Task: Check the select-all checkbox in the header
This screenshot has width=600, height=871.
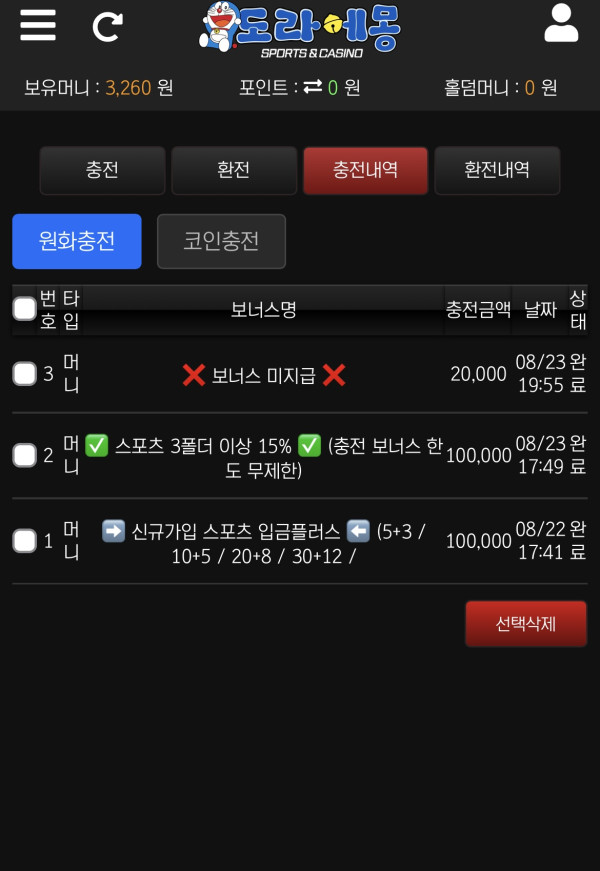Action: point(25,308)
